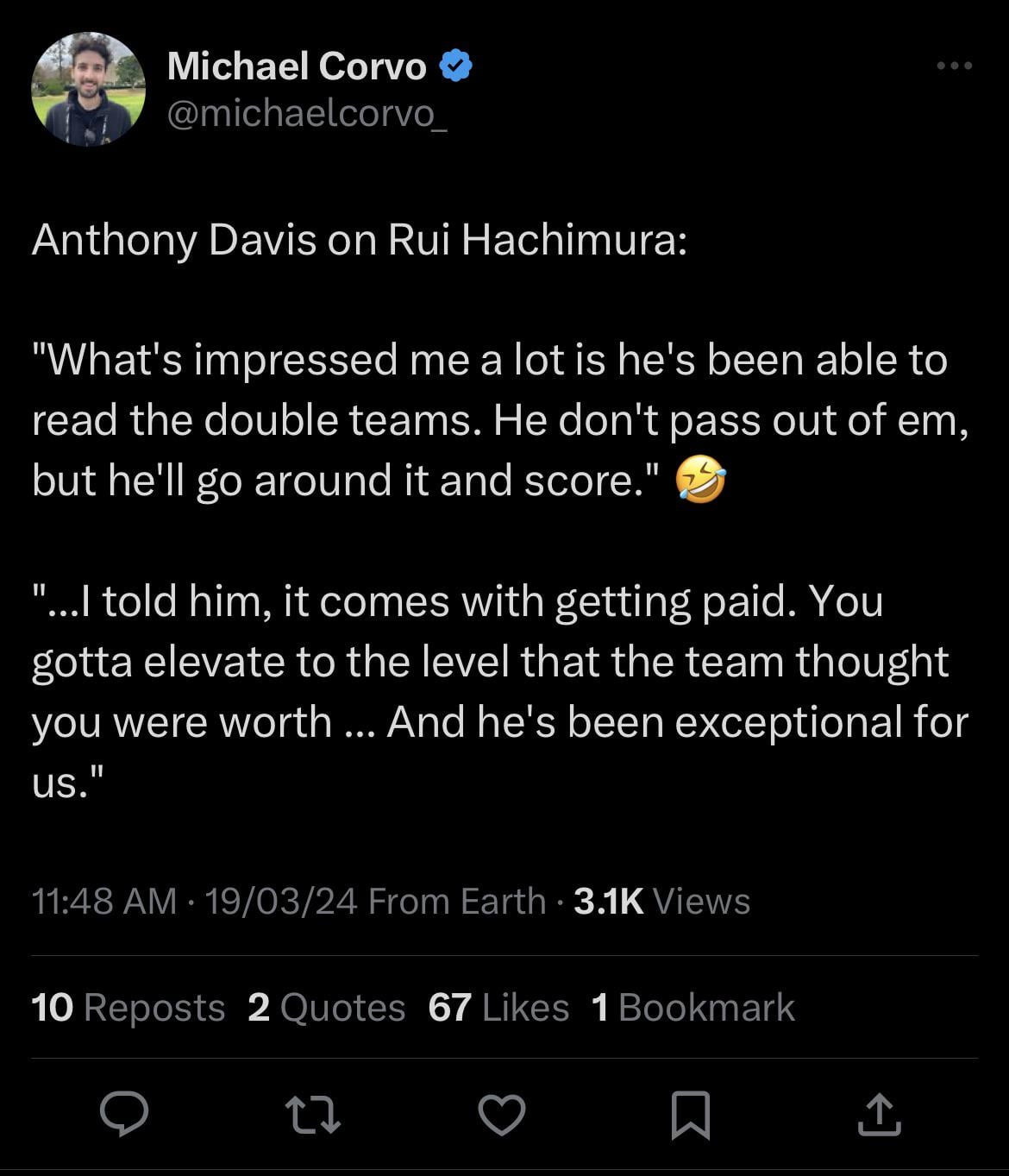See who gave the 67 Likes
Viewport: 1009px width, 1176px height.
pos(498,1008)
